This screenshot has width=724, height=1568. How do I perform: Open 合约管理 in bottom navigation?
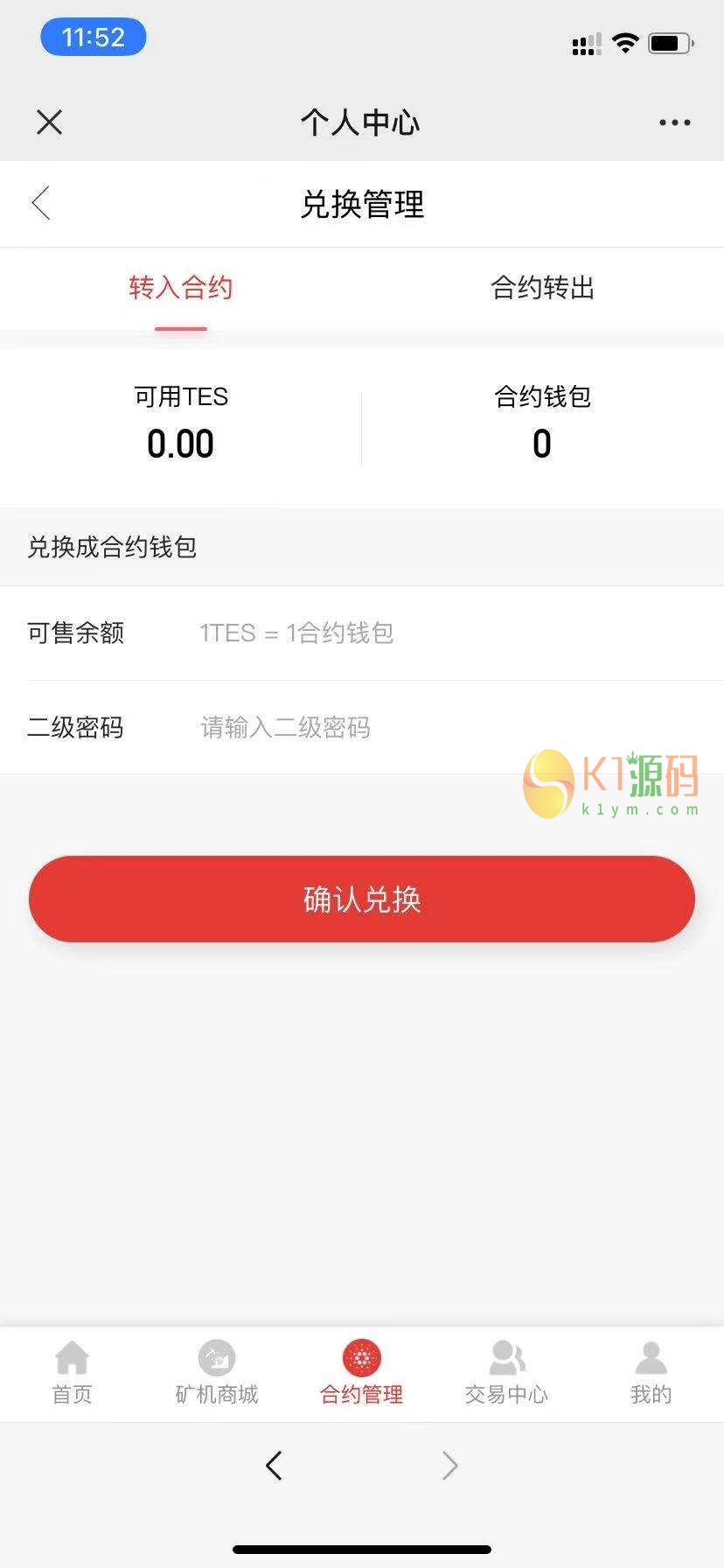[x=362, y=1373]
